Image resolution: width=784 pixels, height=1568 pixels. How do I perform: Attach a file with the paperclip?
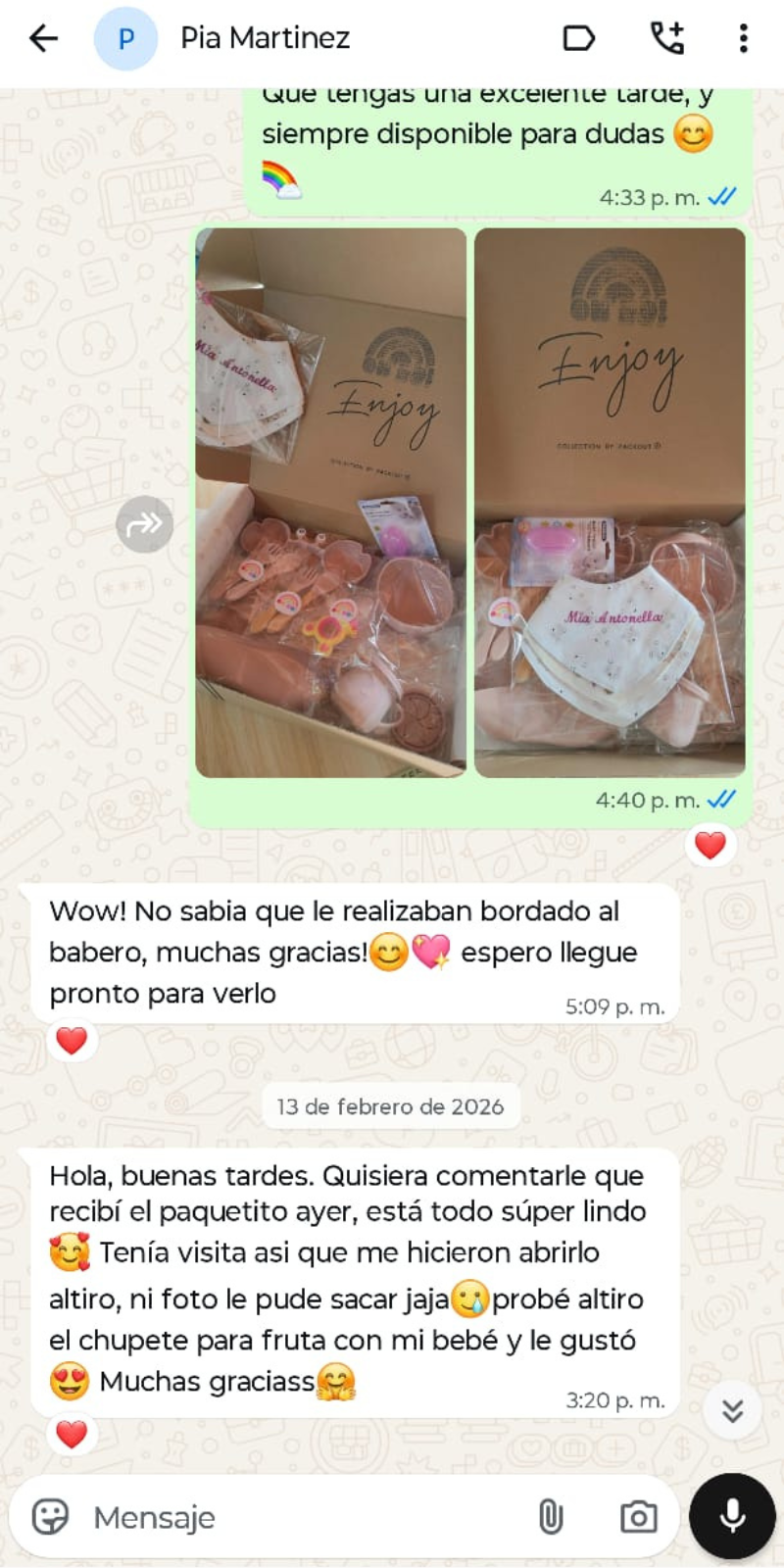pos(551,1517)
